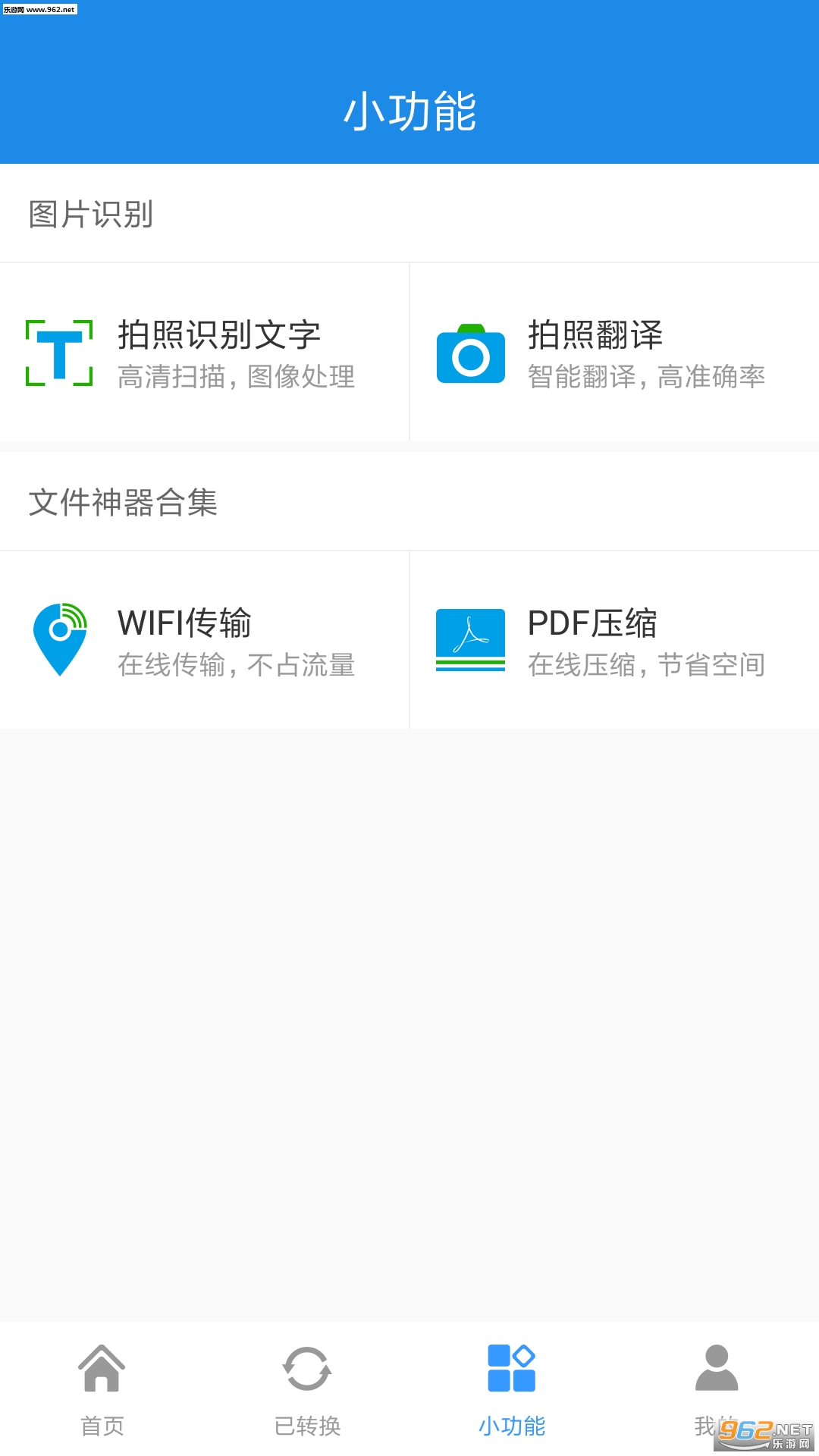Select the 拍照识别文字 scan icon
The height and width of the screenshot is (1456, 819).
tap(61, 353)
